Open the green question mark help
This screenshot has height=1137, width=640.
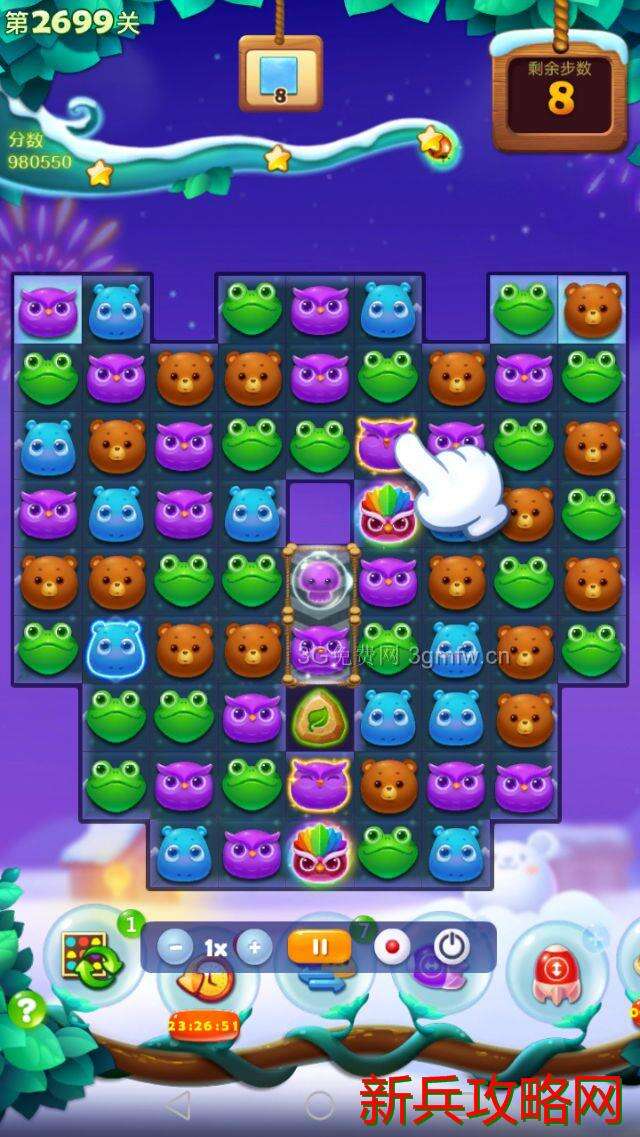click(x=27, y=1011)
